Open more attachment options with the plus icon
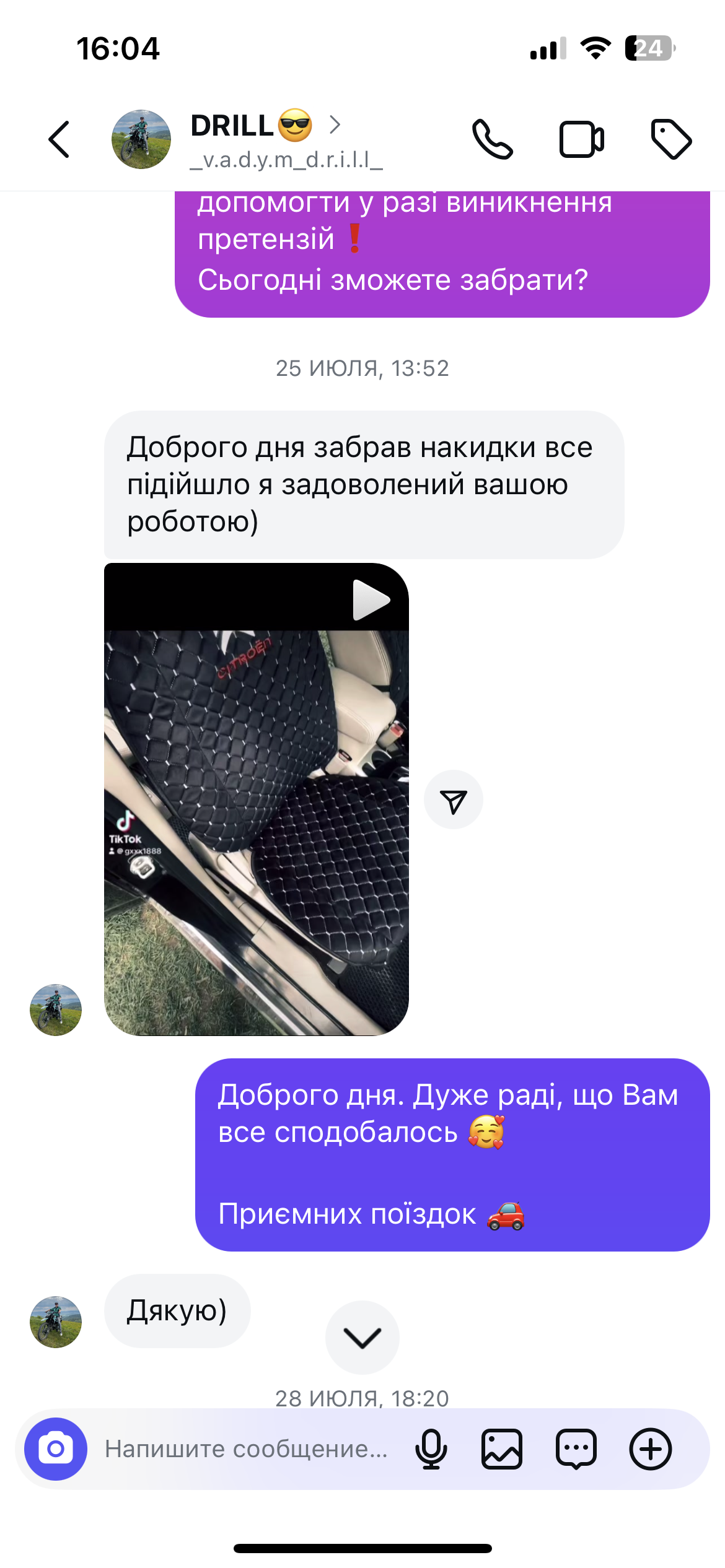Image resolution: width=725 pixels, height=1568 pixels. [651, 1449]
